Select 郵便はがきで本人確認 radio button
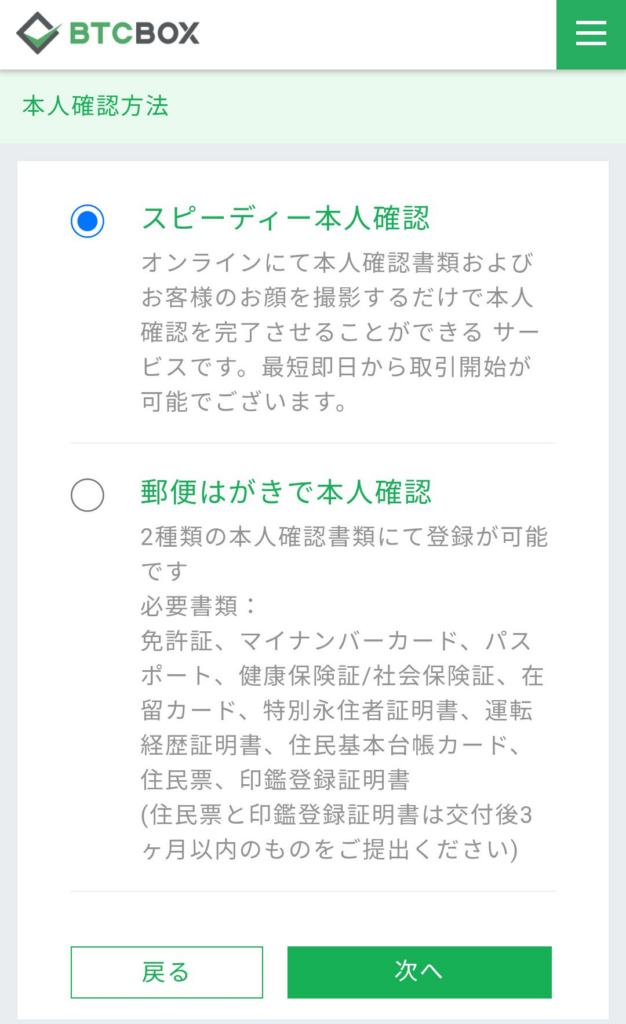626x1024 pixels. [87, 495]
